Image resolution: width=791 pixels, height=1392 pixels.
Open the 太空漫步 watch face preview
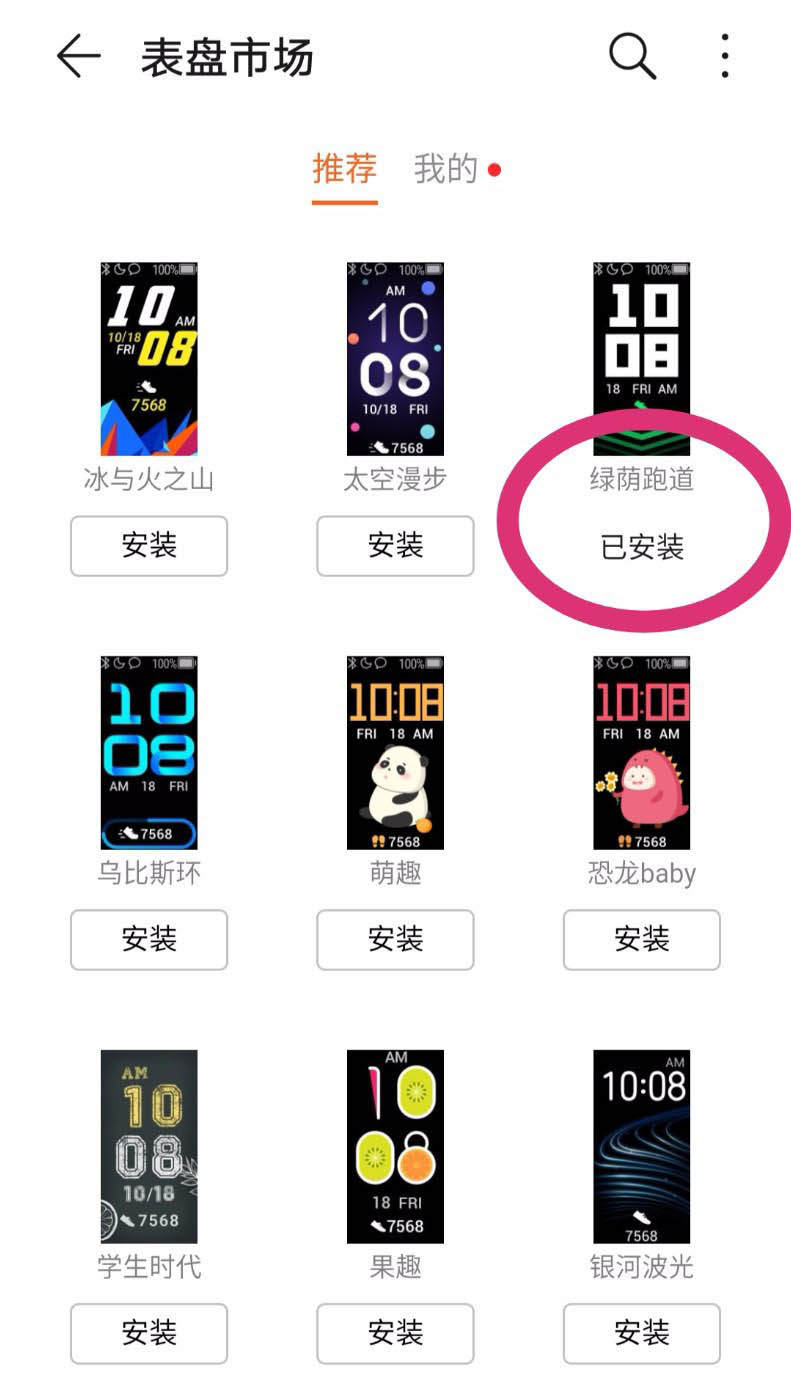click(x=395, y=358)
